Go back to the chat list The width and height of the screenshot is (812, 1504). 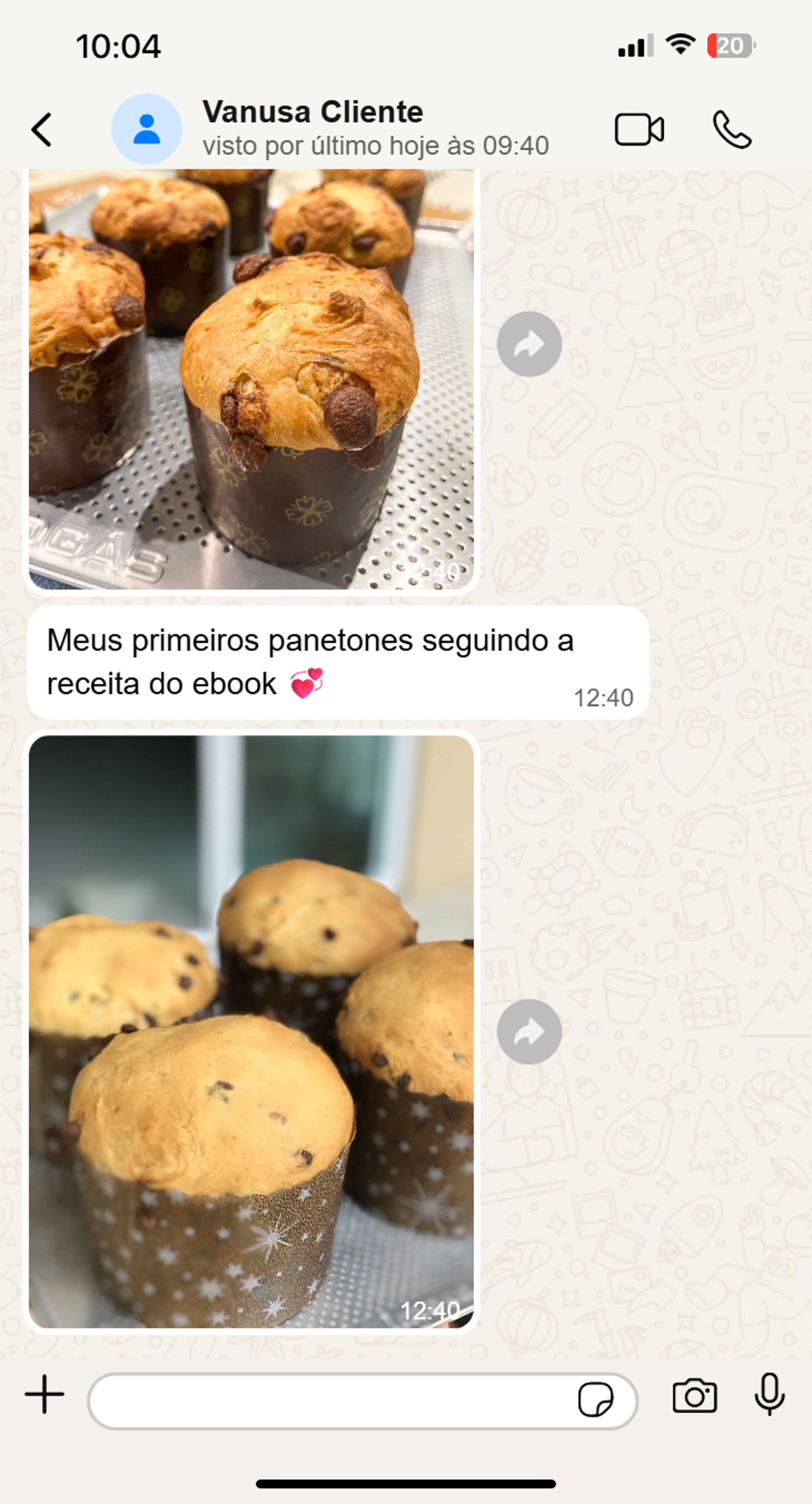coord(41,129)
